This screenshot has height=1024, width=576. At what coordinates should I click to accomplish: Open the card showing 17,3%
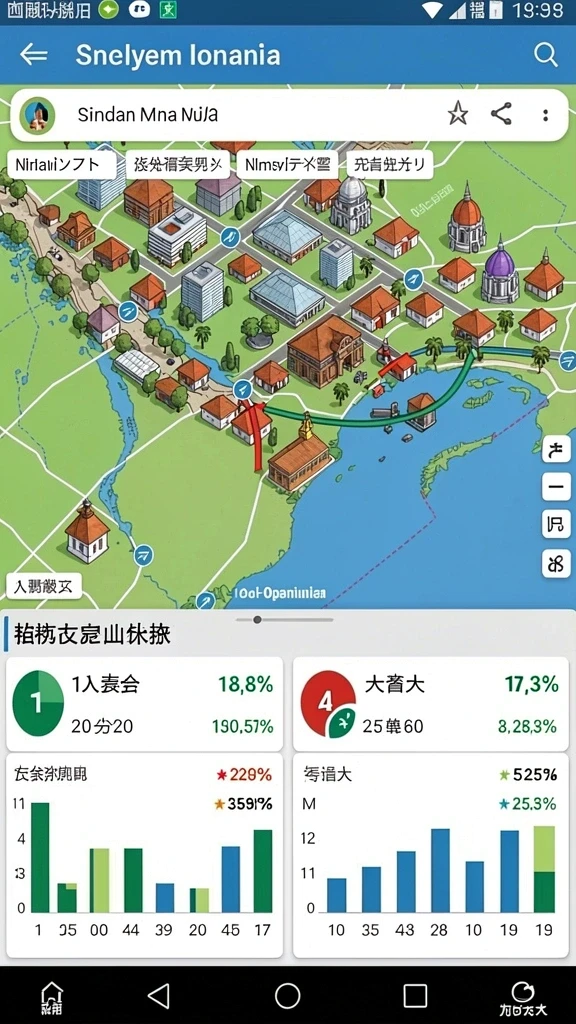(x=430, y=704)
